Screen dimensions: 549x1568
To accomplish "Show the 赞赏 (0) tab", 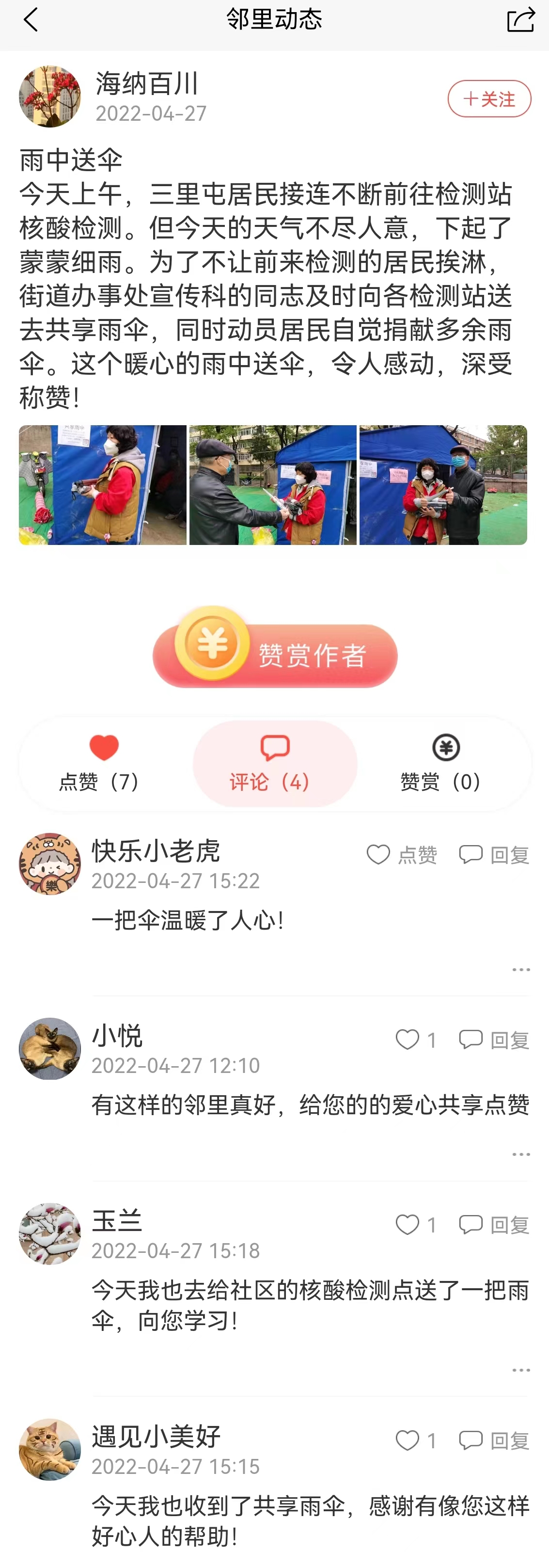I will [445, 763].
